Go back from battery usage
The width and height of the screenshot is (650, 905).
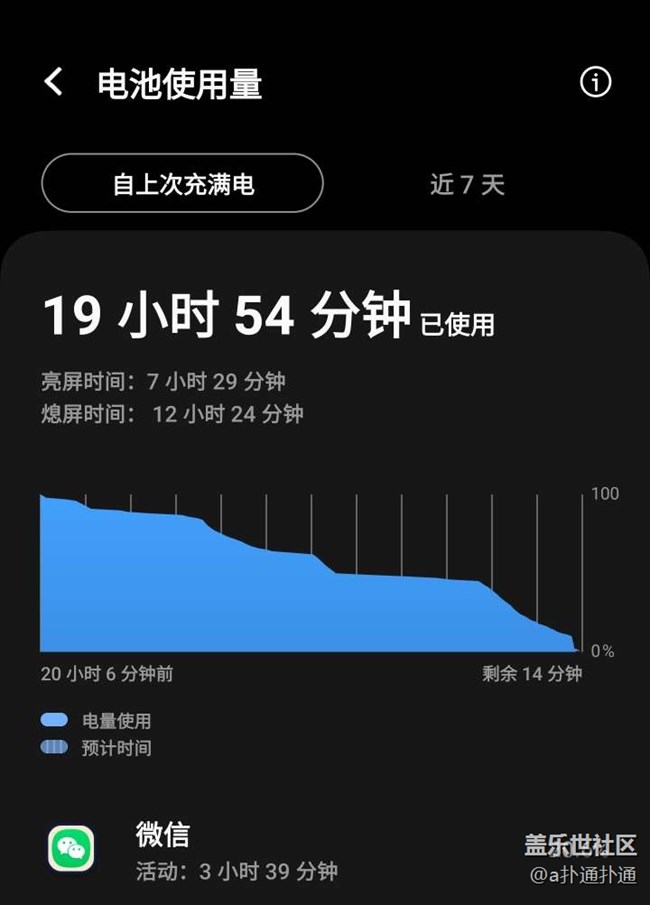54,82
